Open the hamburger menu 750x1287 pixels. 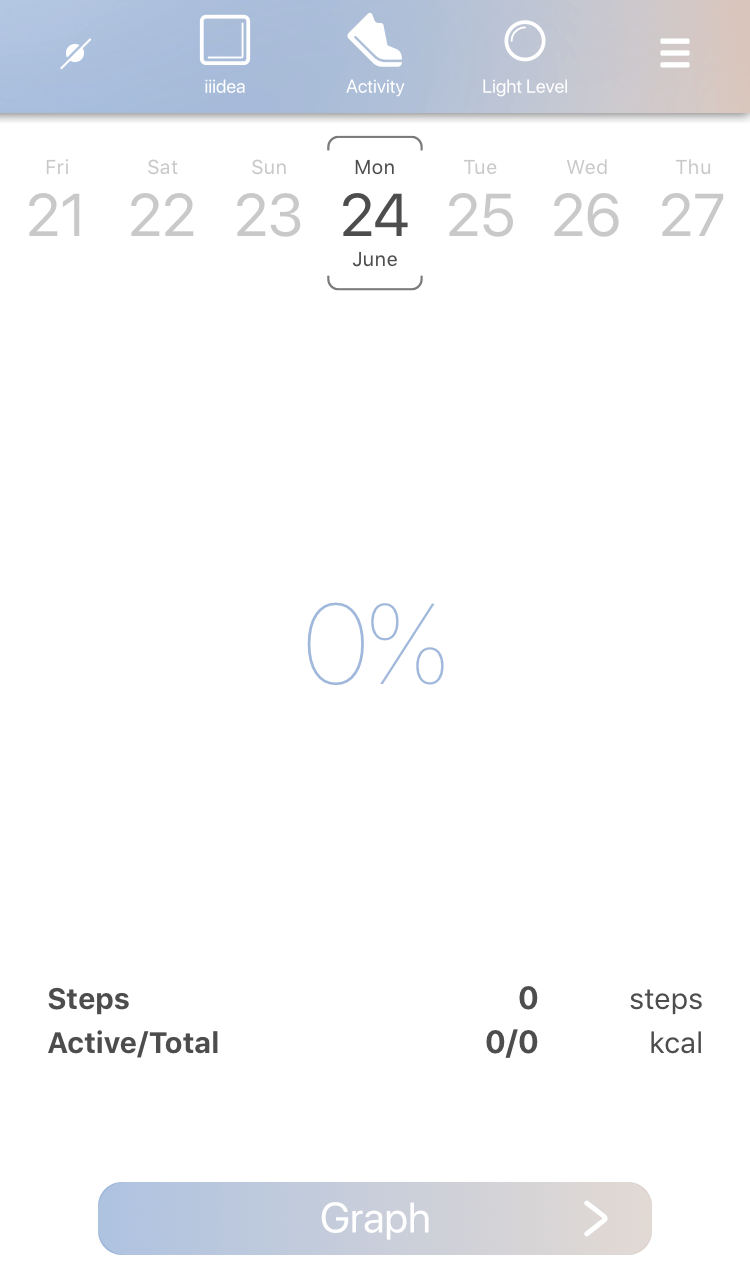[675, 53]
